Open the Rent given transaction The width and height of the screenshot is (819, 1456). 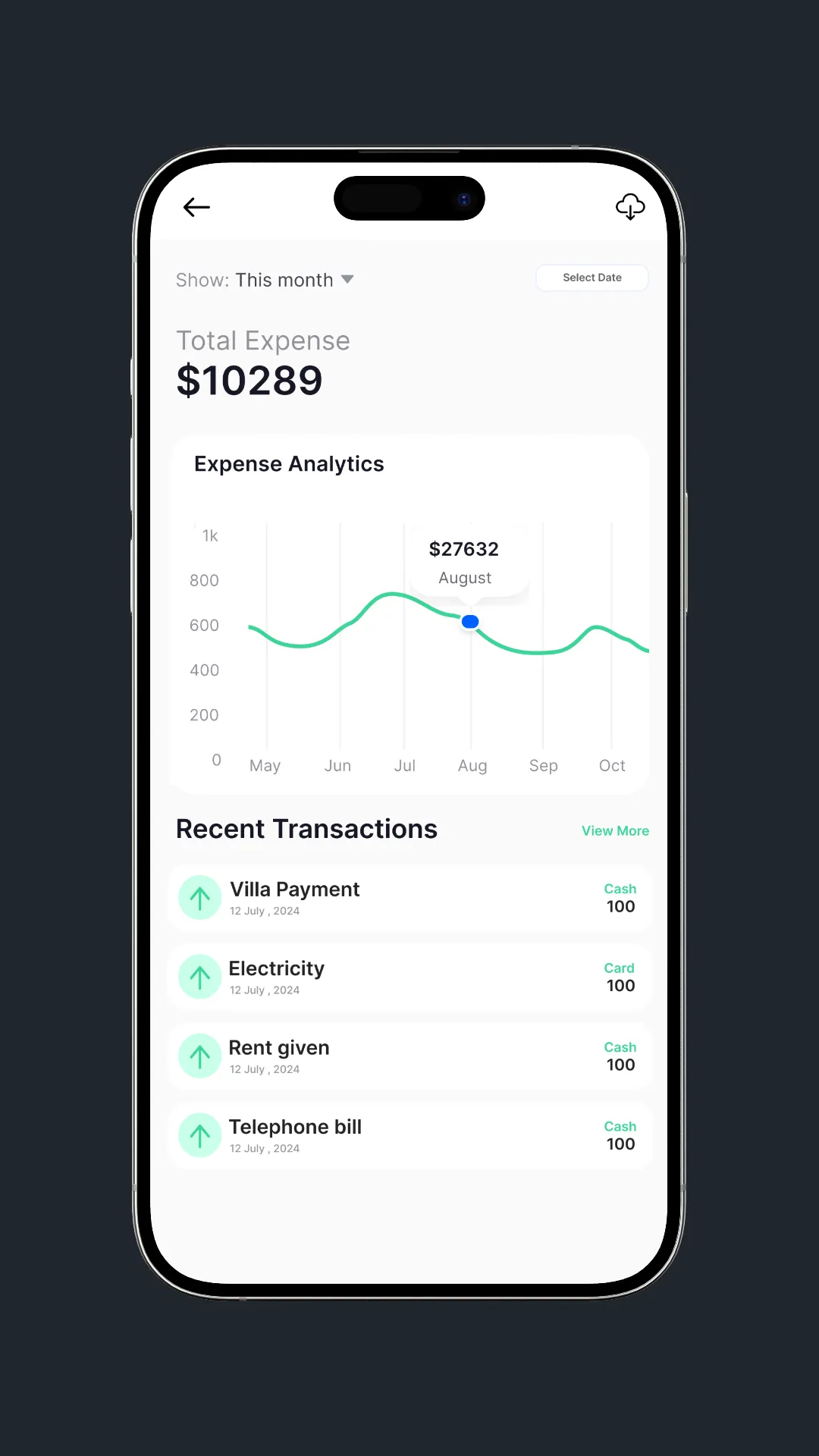pos(409,1057)
